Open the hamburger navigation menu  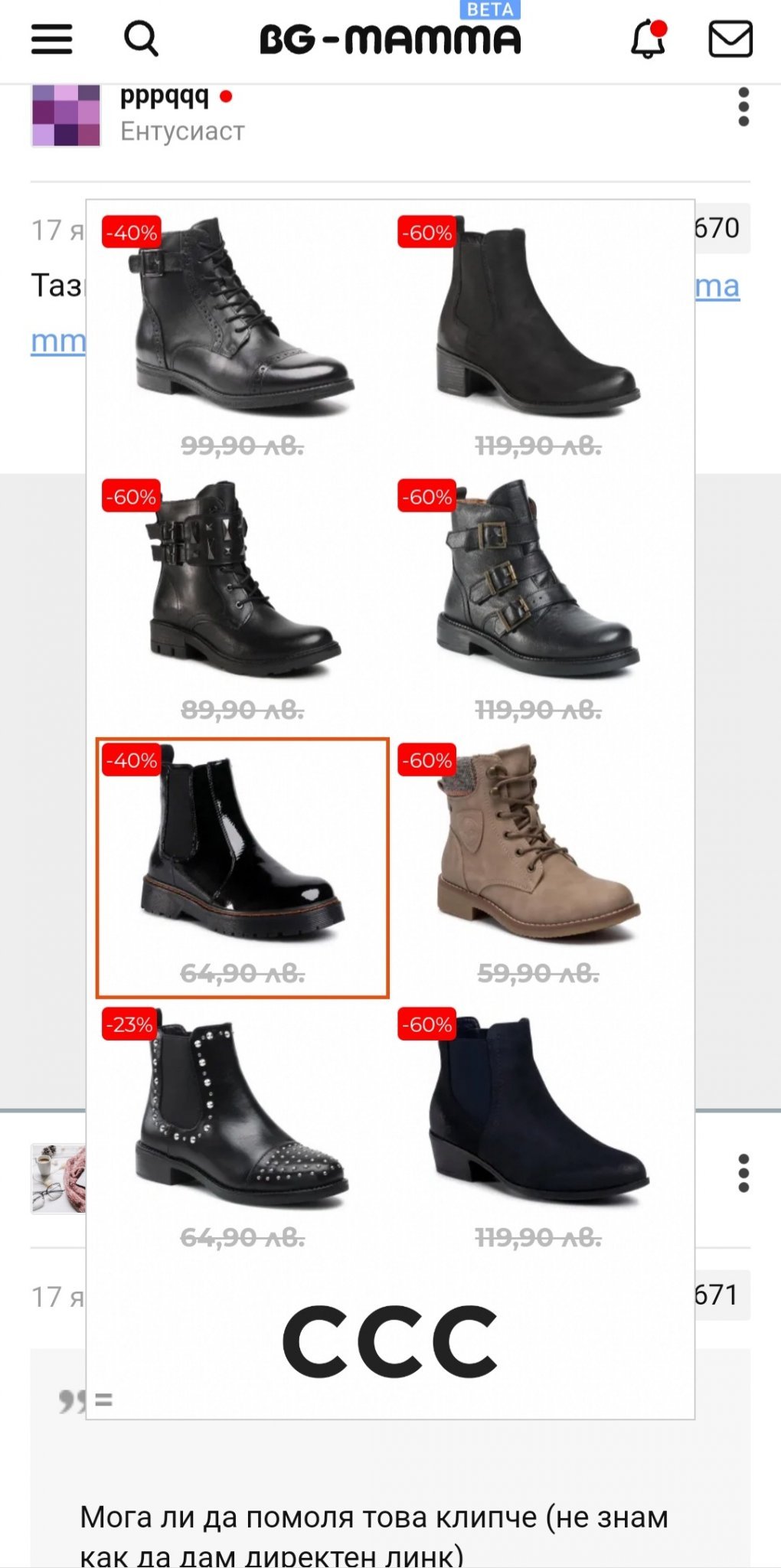[x=51, y=38]
